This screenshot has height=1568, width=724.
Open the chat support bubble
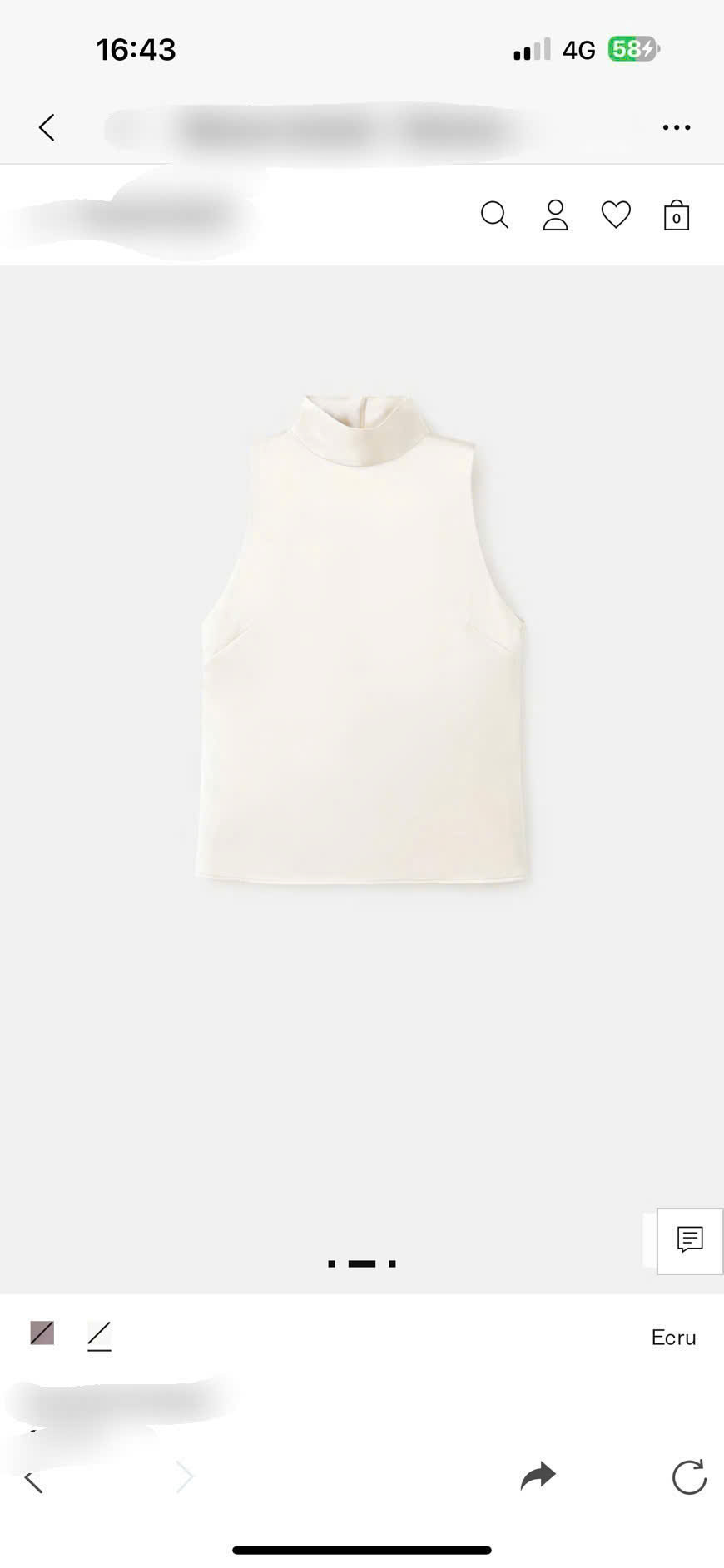click(689, 1239)
